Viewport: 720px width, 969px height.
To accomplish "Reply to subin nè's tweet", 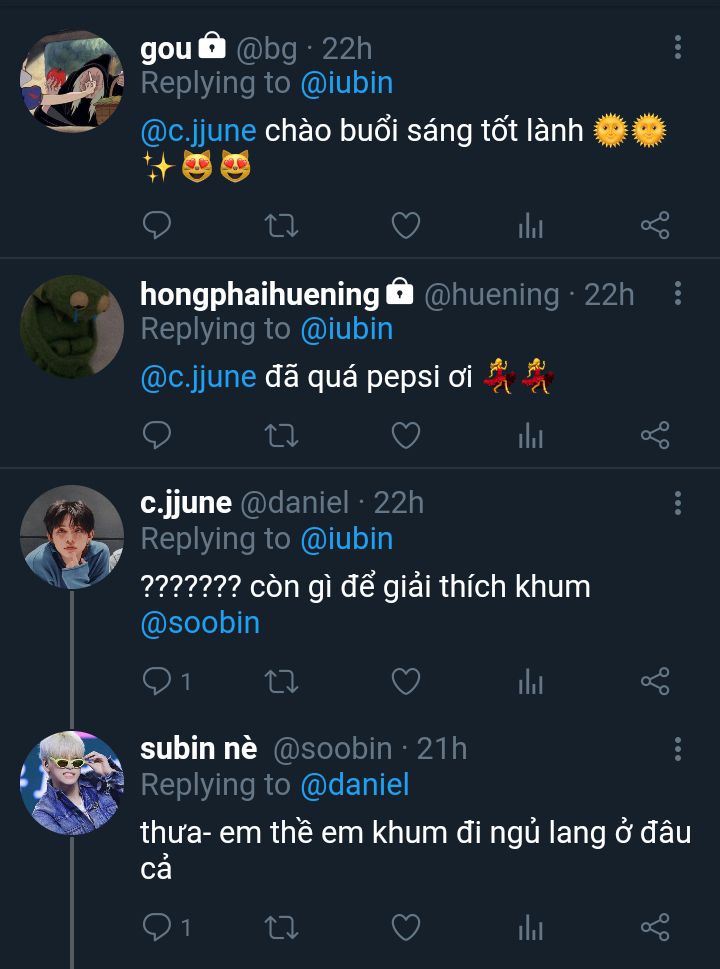I will 157,927.
